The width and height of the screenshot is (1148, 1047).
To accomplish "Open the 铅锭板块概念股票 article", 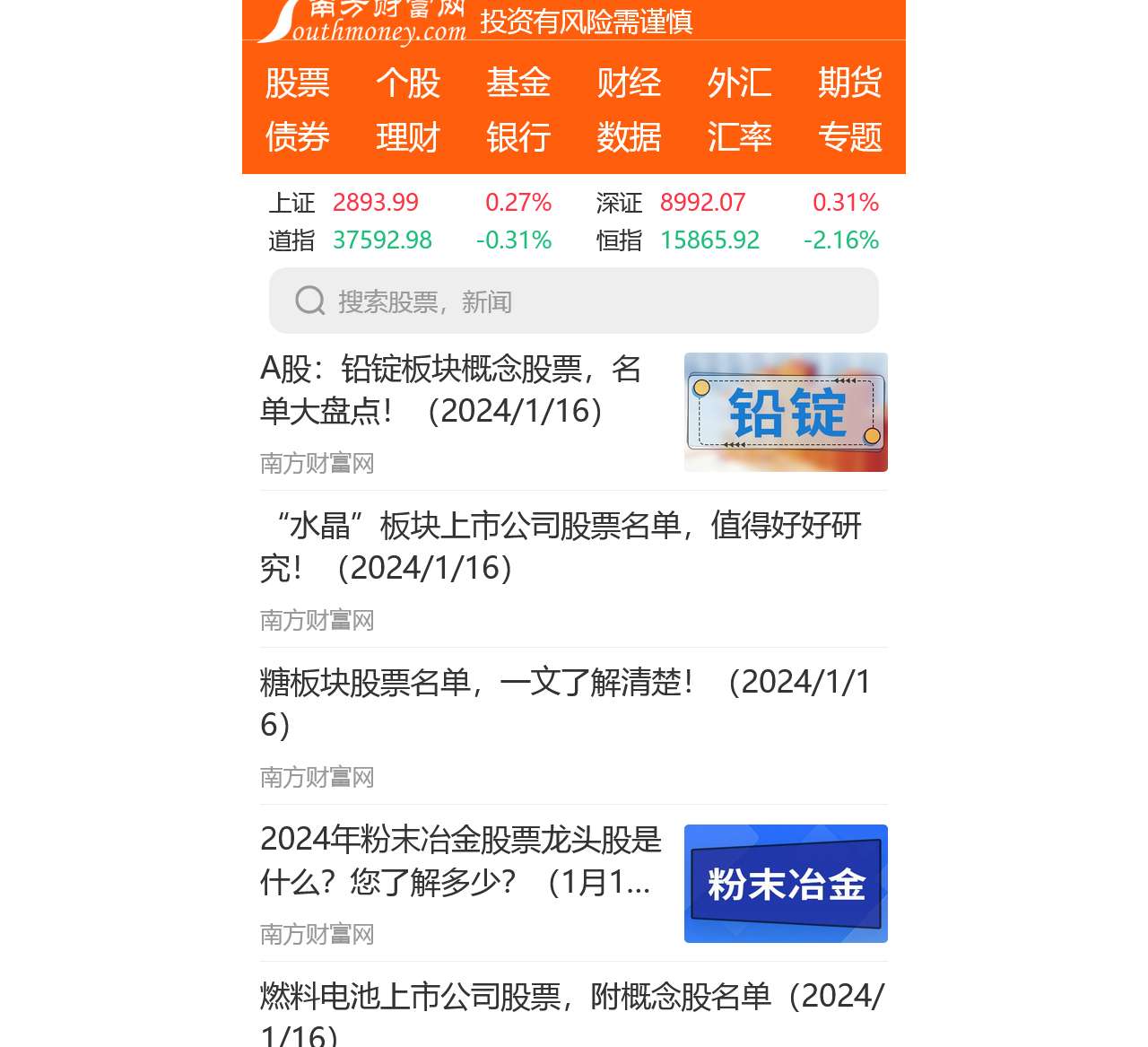I will (450, 389).
